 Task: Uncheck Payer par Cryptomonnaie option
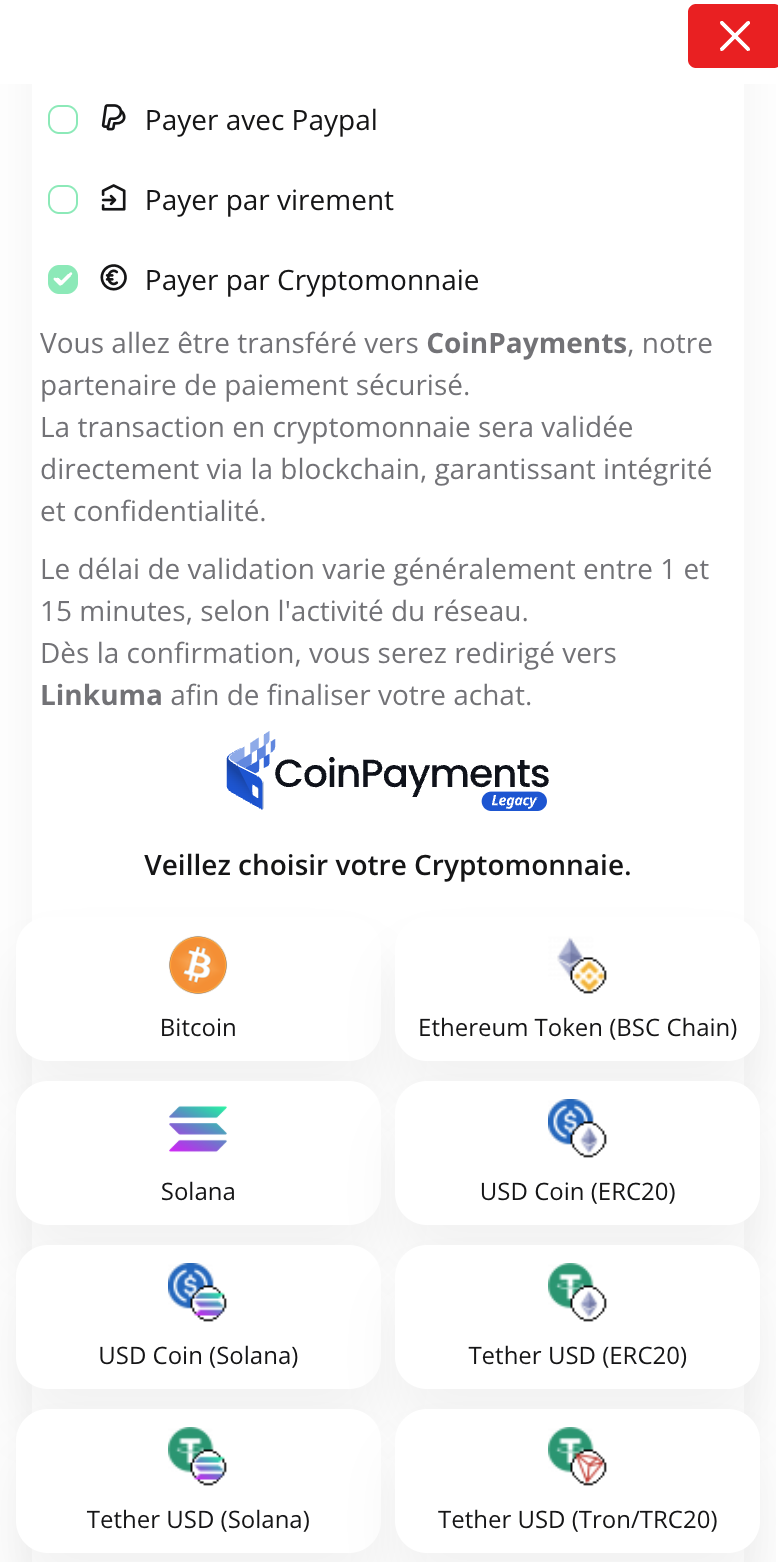63,281
